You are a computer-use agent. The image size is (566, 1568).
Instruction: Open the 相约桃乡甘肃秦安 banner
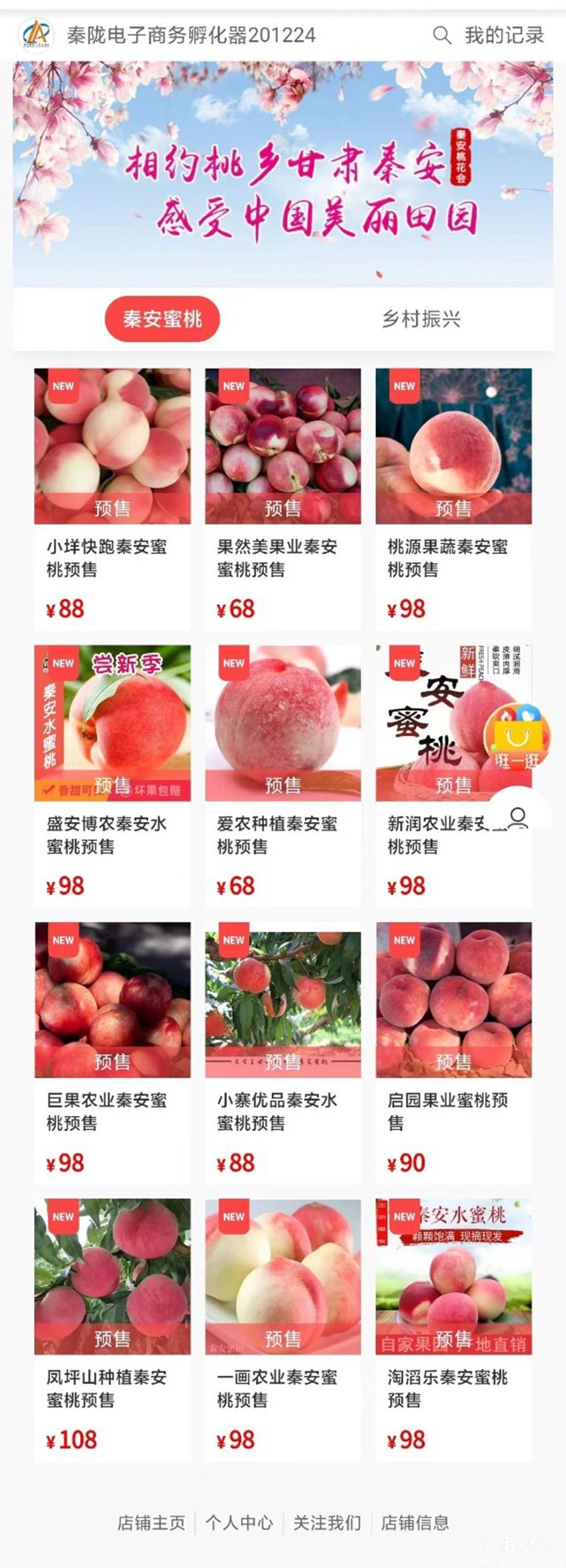pyautogui.click(x=282, y=173)
